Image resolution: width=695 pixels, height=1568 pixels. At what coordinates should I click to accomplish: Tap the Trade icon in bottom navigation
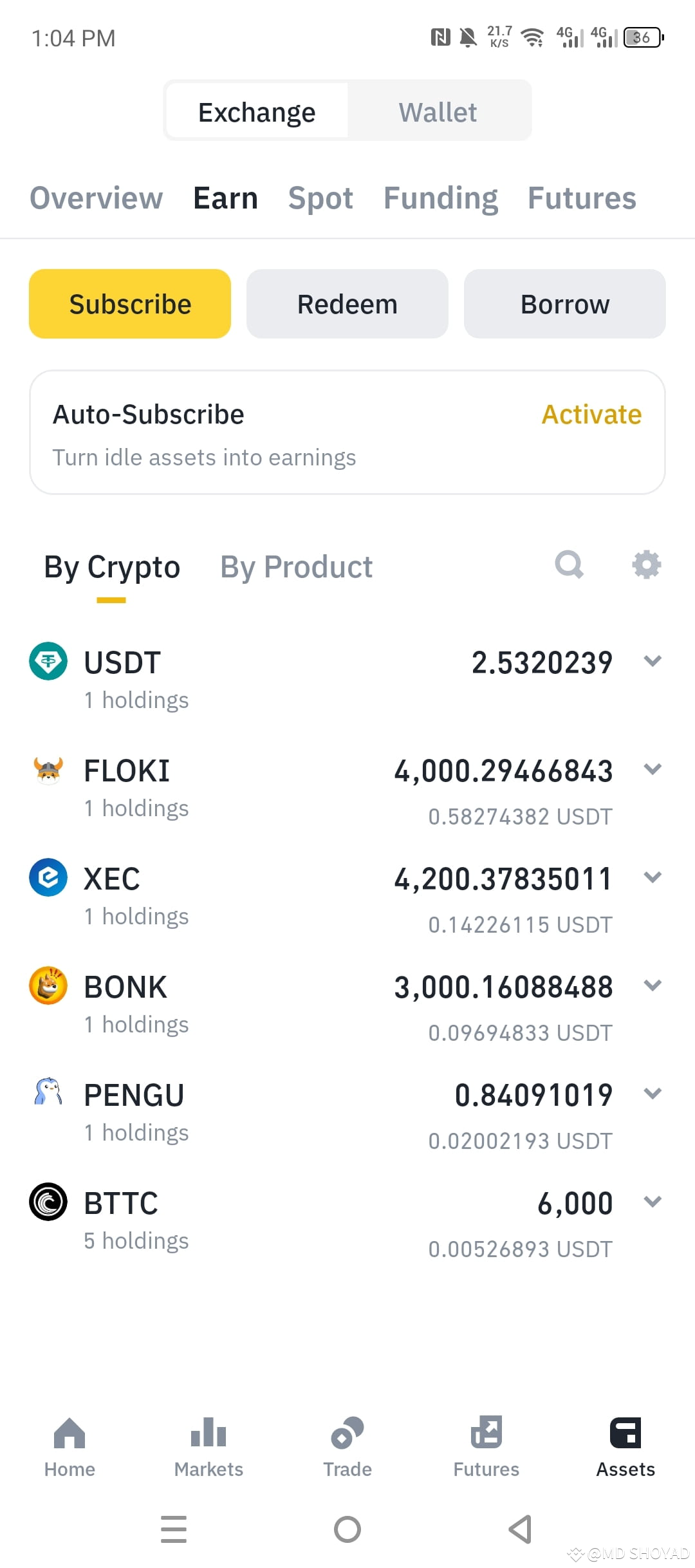click(347, 1450)
